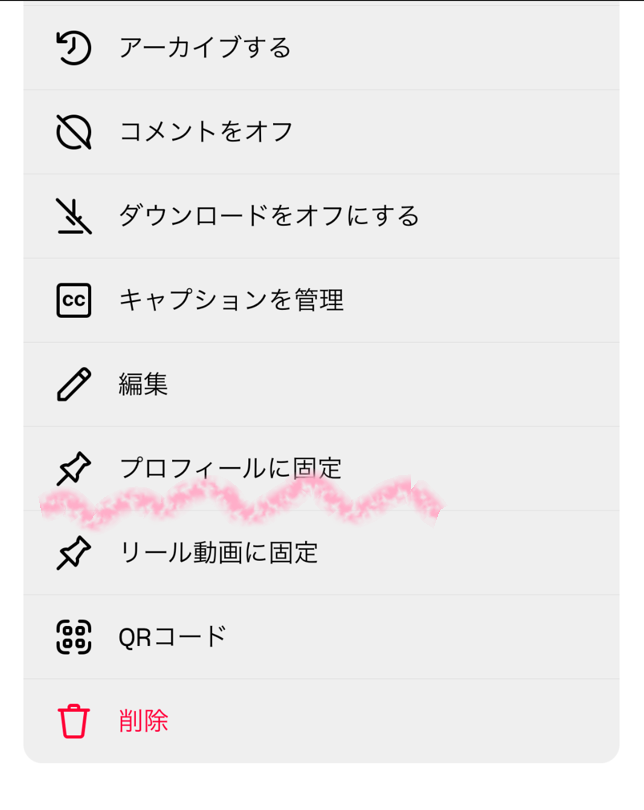Screen dimensions: 644x810
Task: Open キャプションを管理 settings
Action: point(230,300)
